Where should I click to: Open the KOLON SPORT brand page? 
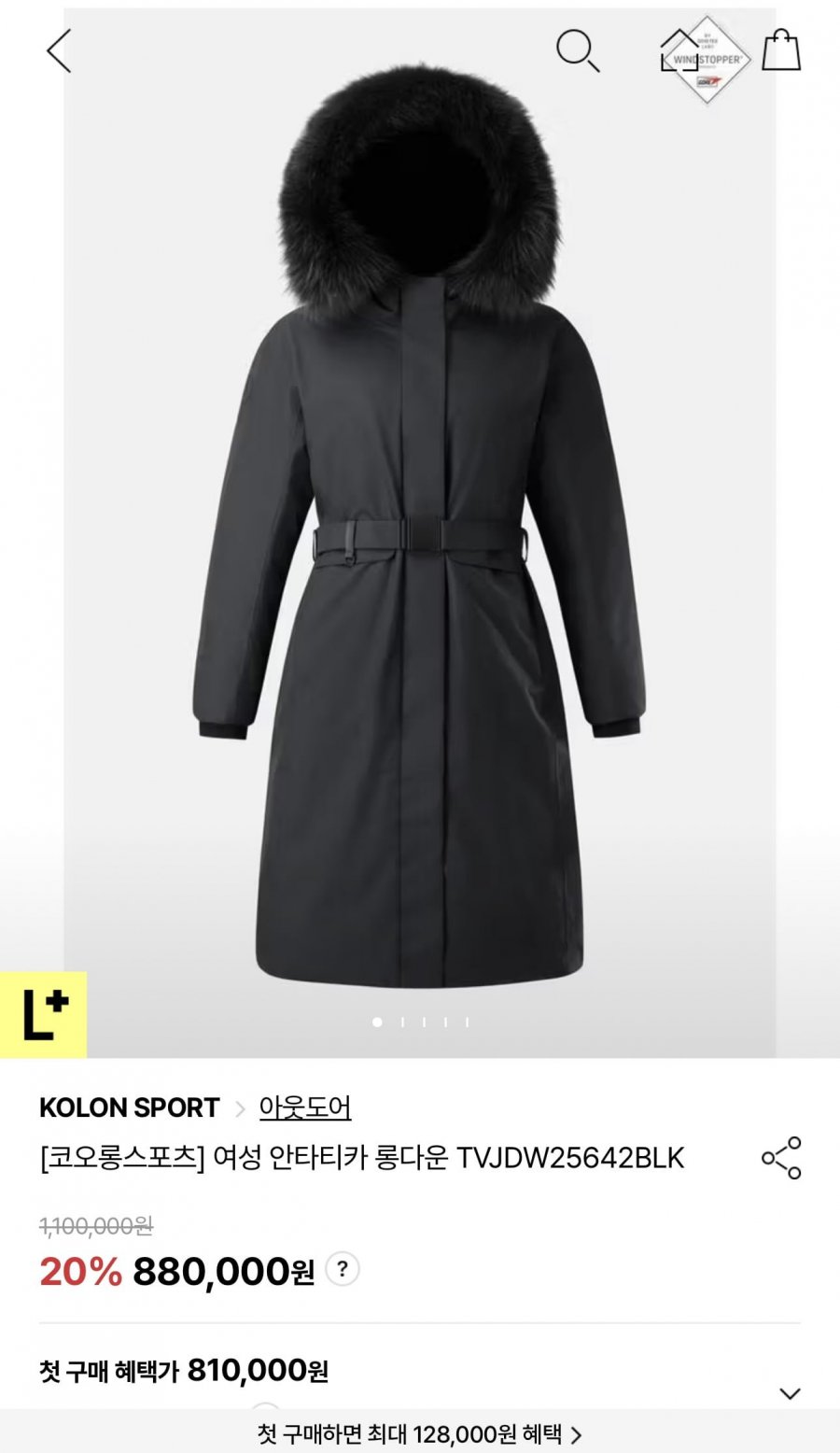coord(129,1107)
